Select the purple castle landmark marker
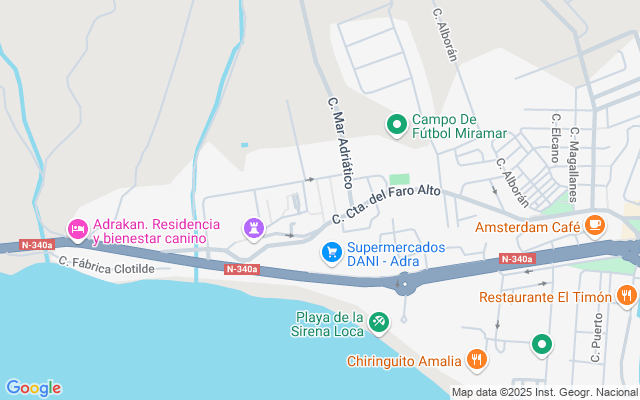This screenshot has width=640, height=400. point(255,229)
